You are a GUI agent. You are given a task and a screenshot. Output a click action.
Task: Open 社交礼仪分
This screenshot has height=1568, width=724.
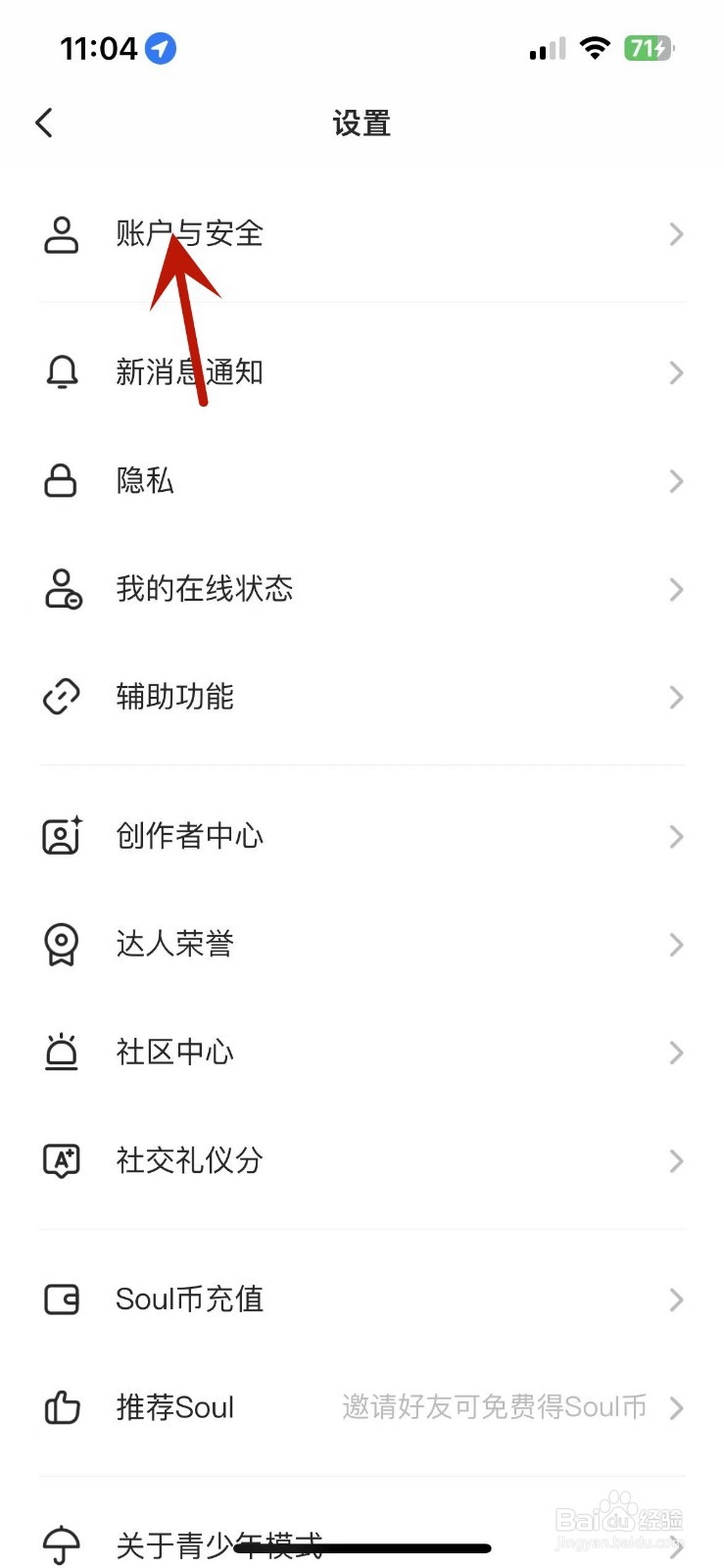pyautogui.click(x=362, y=1160)
